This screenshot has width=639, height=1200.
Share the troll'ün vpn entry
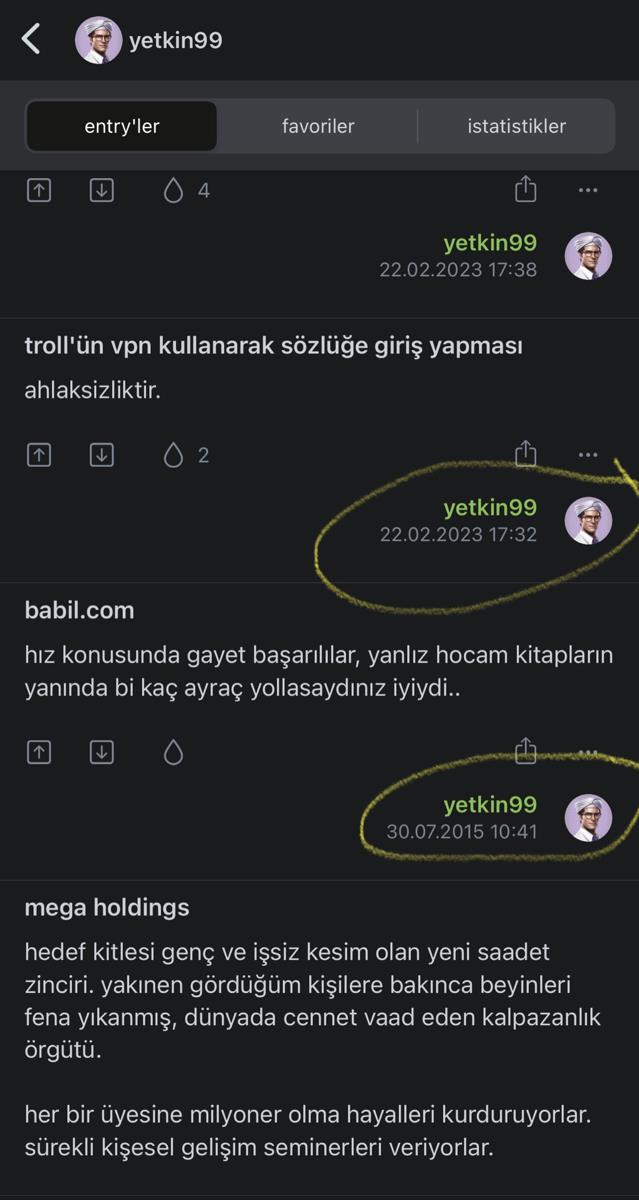pos(526,454)
